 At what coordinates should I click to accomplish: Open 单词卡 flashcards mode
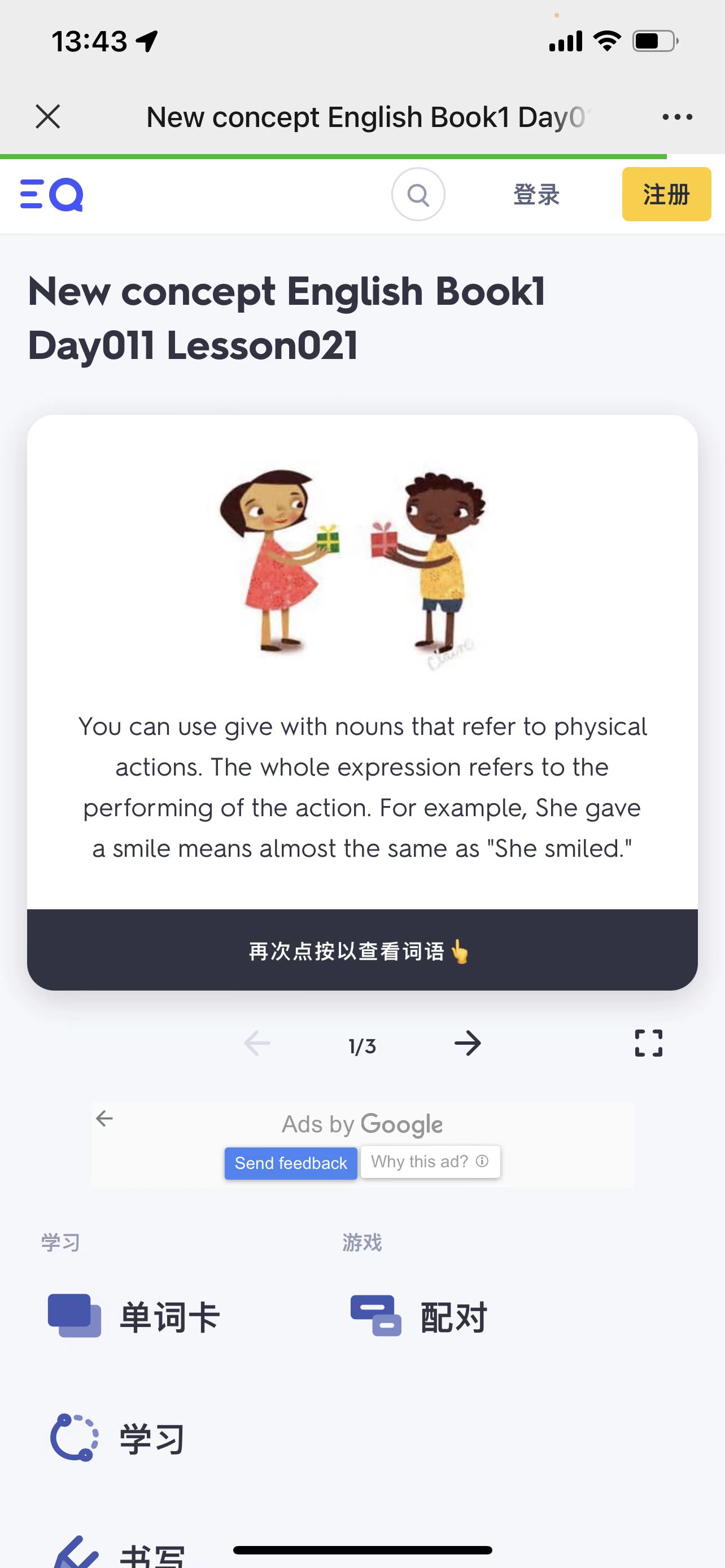click(x=134, y=1317)
